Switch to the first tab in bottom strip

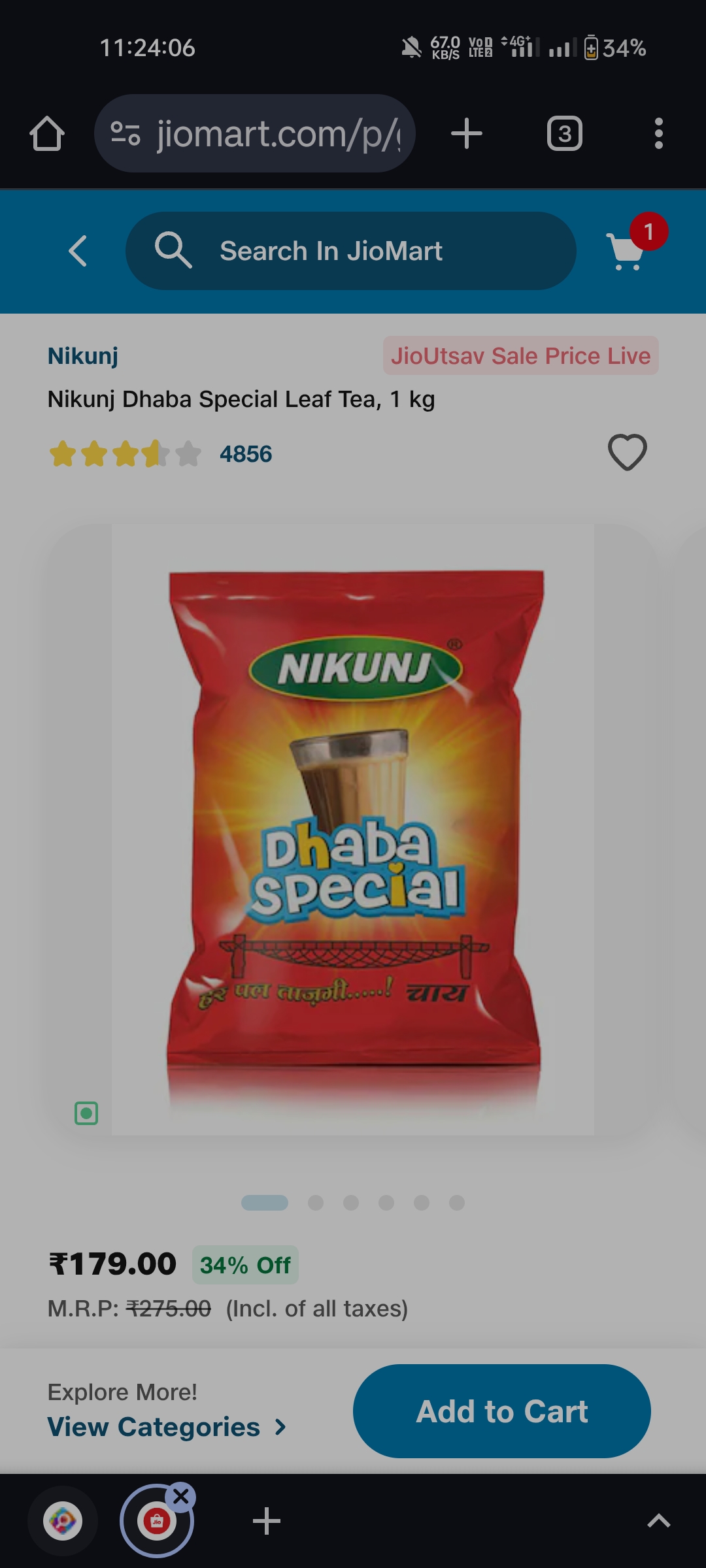63,1521
